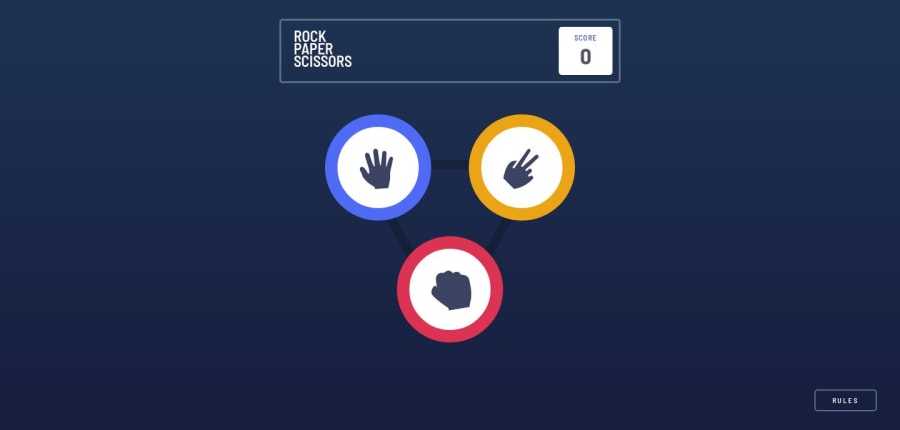Screen dimensions: 900x430
Task: Pick the yellow scissors hand
Action: (x=521, y=167)
